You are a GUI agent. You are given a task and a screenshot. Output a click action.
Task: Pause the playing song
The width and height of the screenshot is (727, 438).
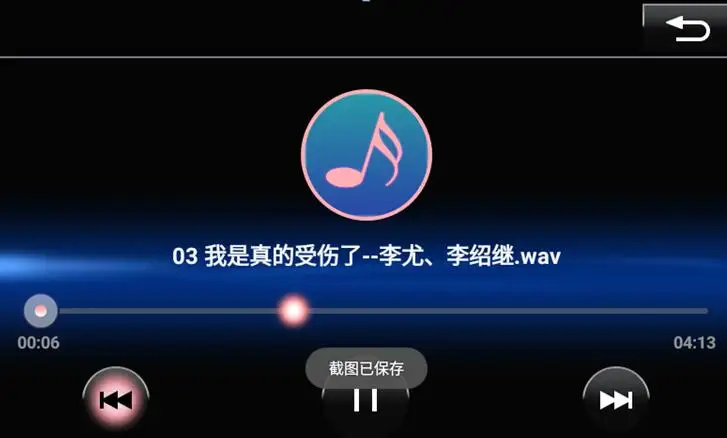click(x=365, y=400)
